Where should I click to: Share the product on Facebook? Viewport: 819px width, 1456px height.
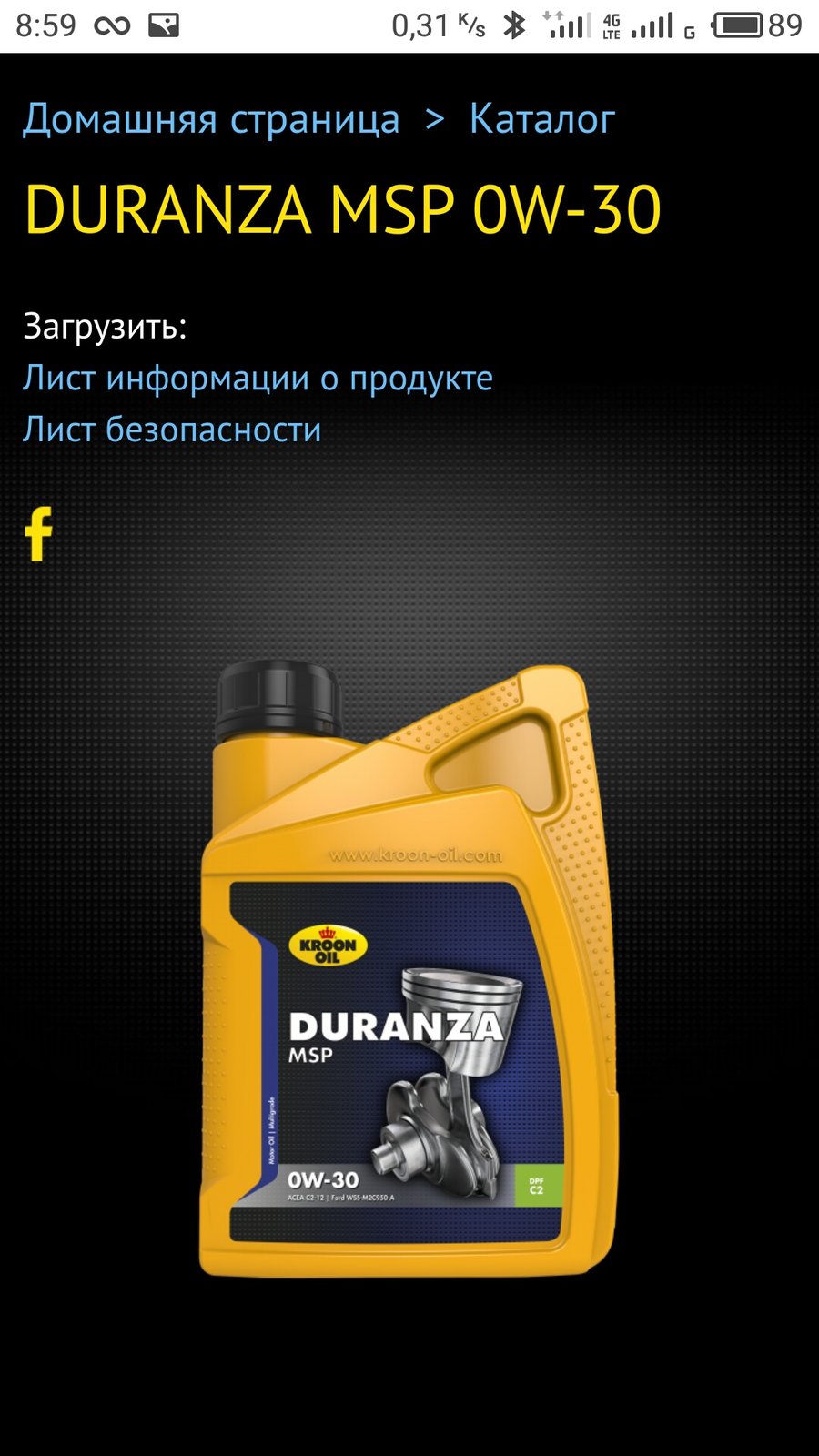38,534
